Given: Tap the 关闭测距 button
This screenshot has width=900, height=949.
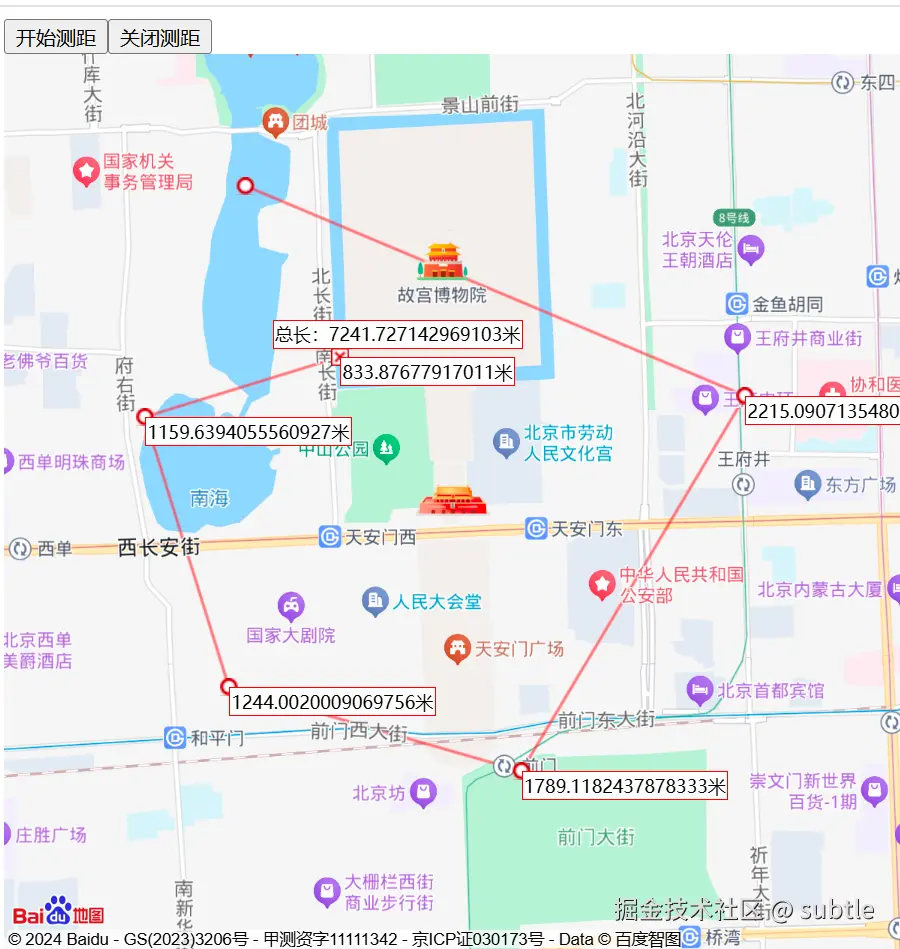Looking at the screenshot, I should 160,38.
